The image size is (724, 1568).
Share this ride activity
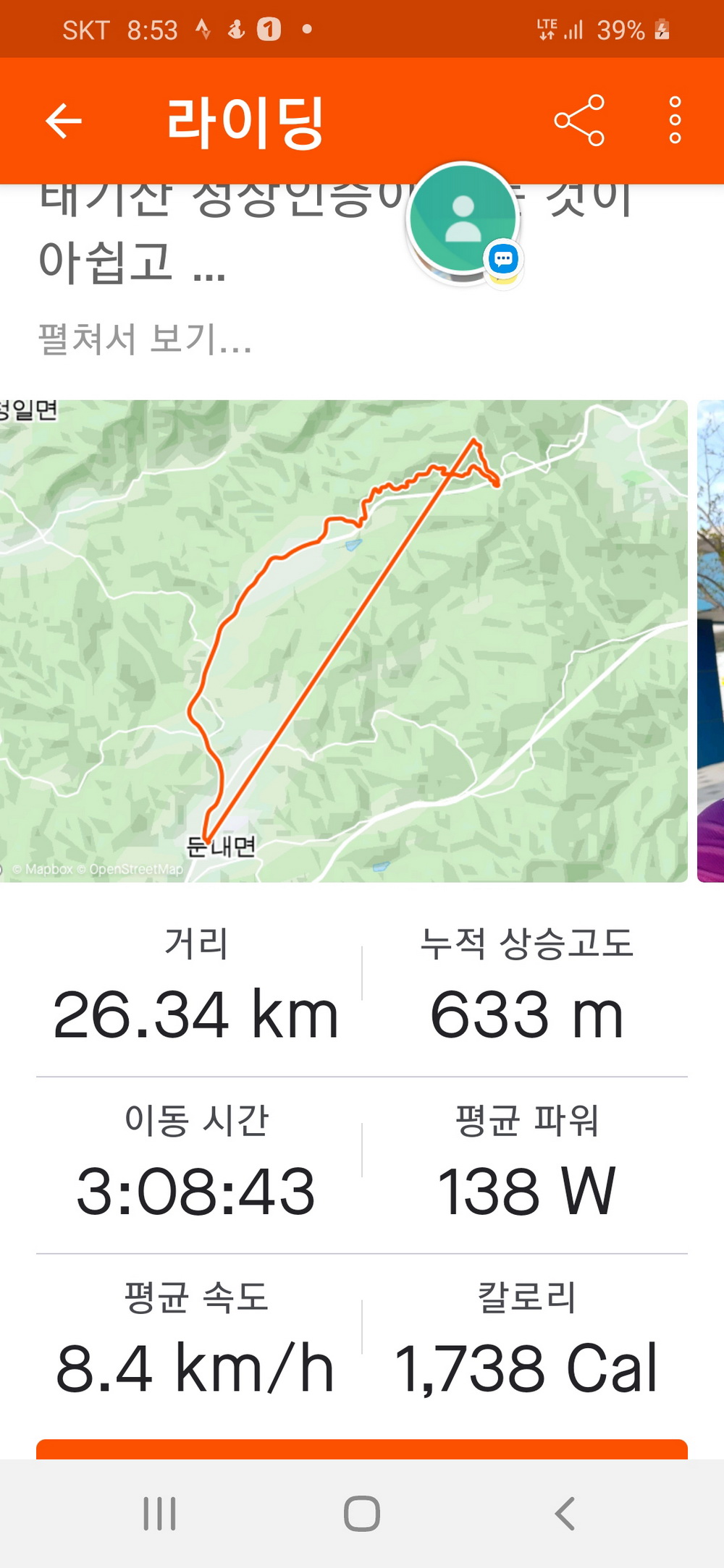[x=579, y=120]
